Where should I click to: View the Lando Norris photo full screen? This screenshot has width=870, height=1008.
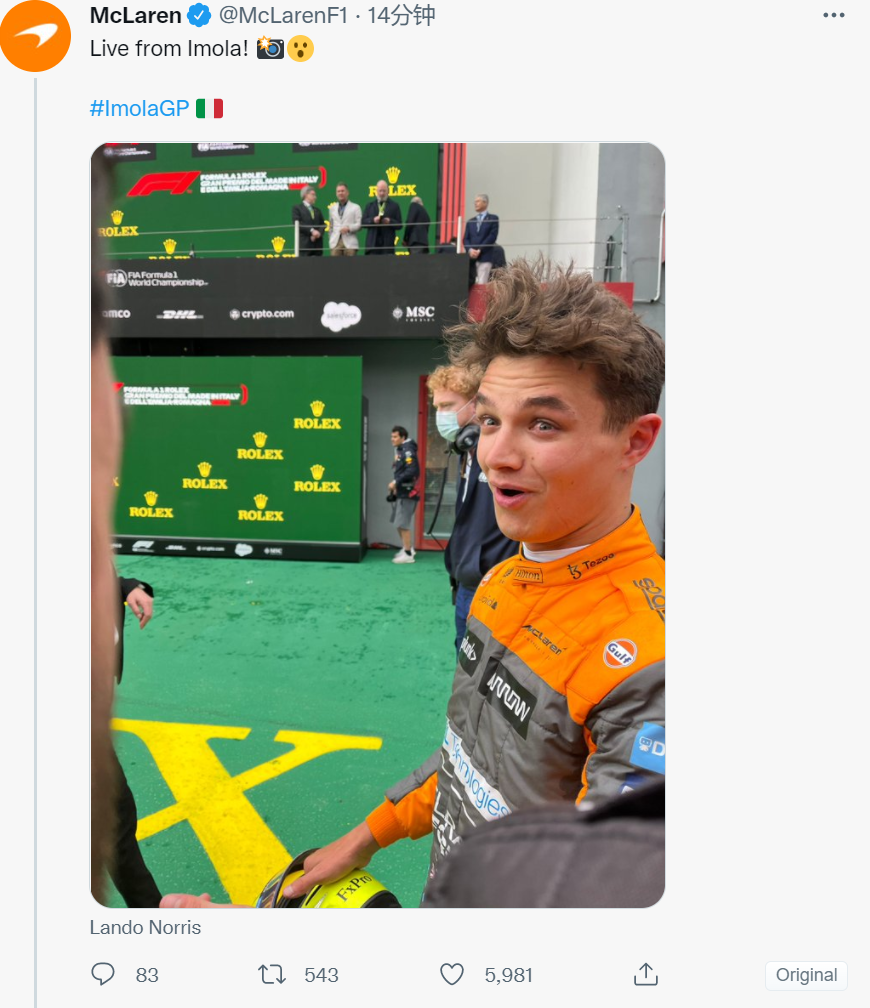[377, 525]
